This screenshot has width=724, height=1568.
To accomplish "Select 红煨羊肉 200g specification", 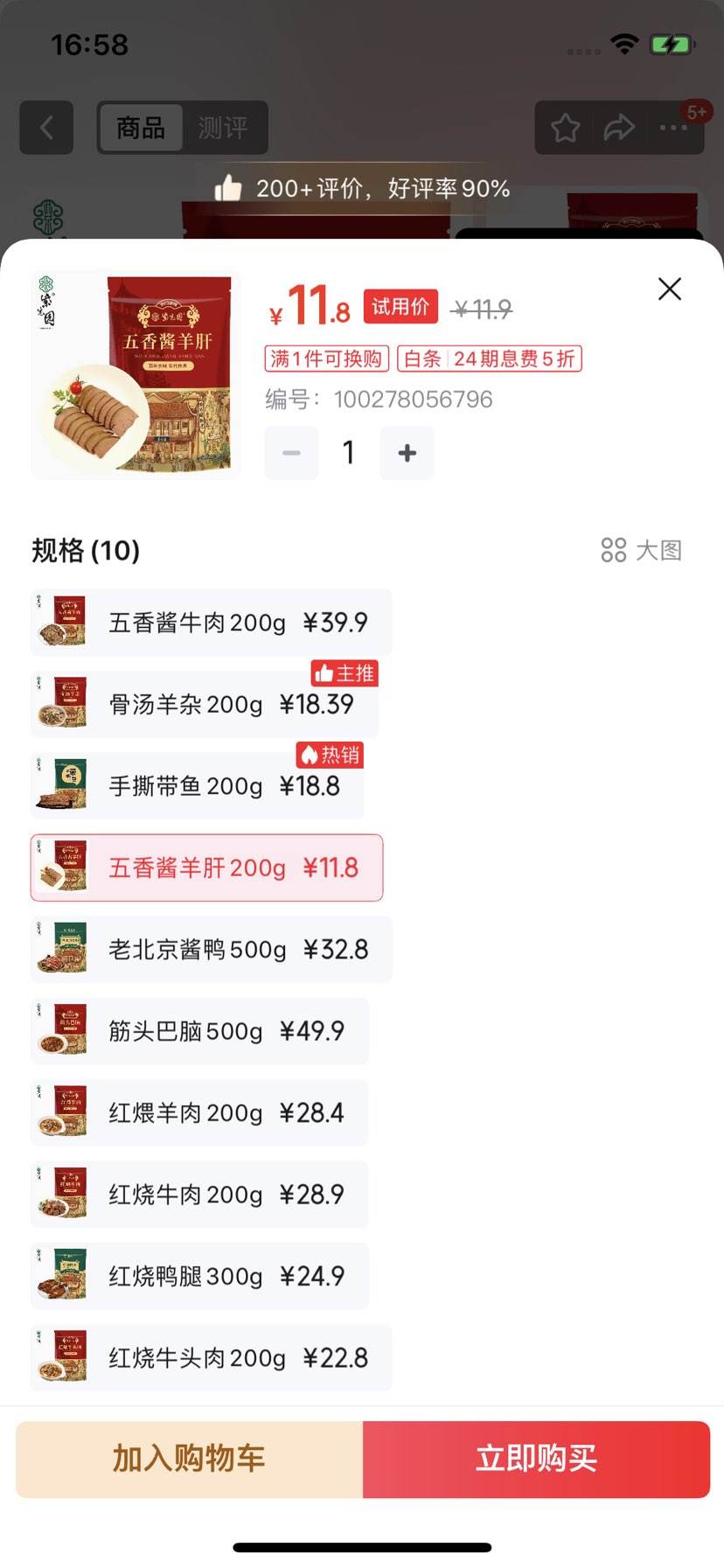I will pos(199,1113).
